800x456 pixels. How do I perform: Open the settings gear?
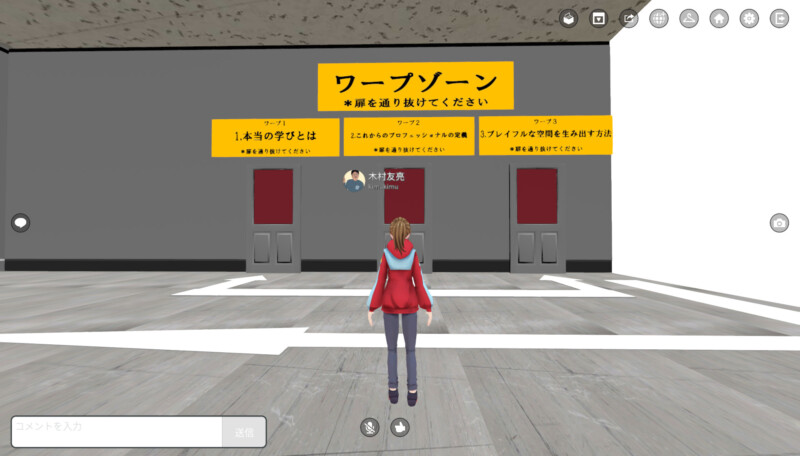tap(749, 19)
